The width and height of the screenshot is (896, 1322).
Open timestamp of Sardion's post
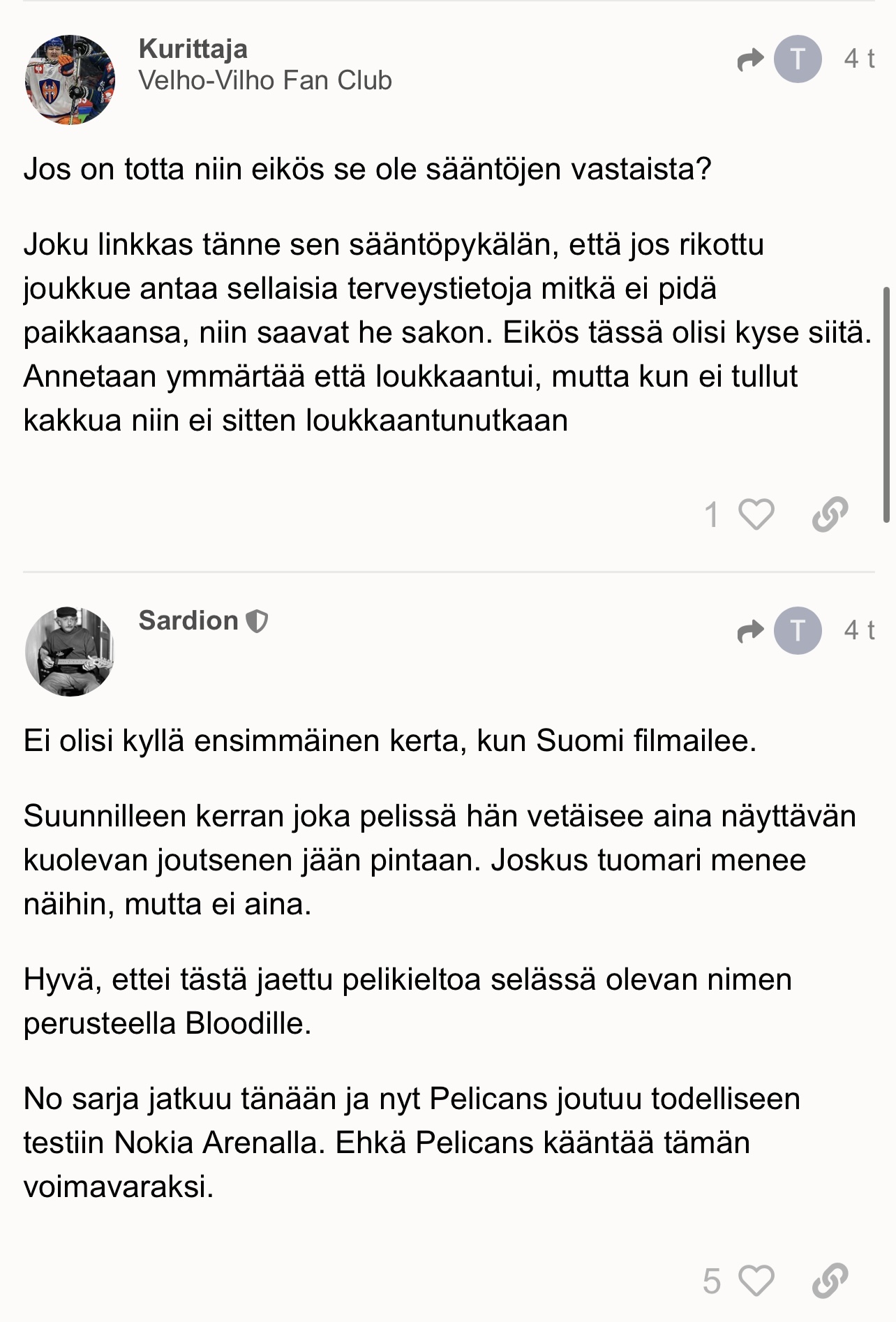[x=858, y=630]
